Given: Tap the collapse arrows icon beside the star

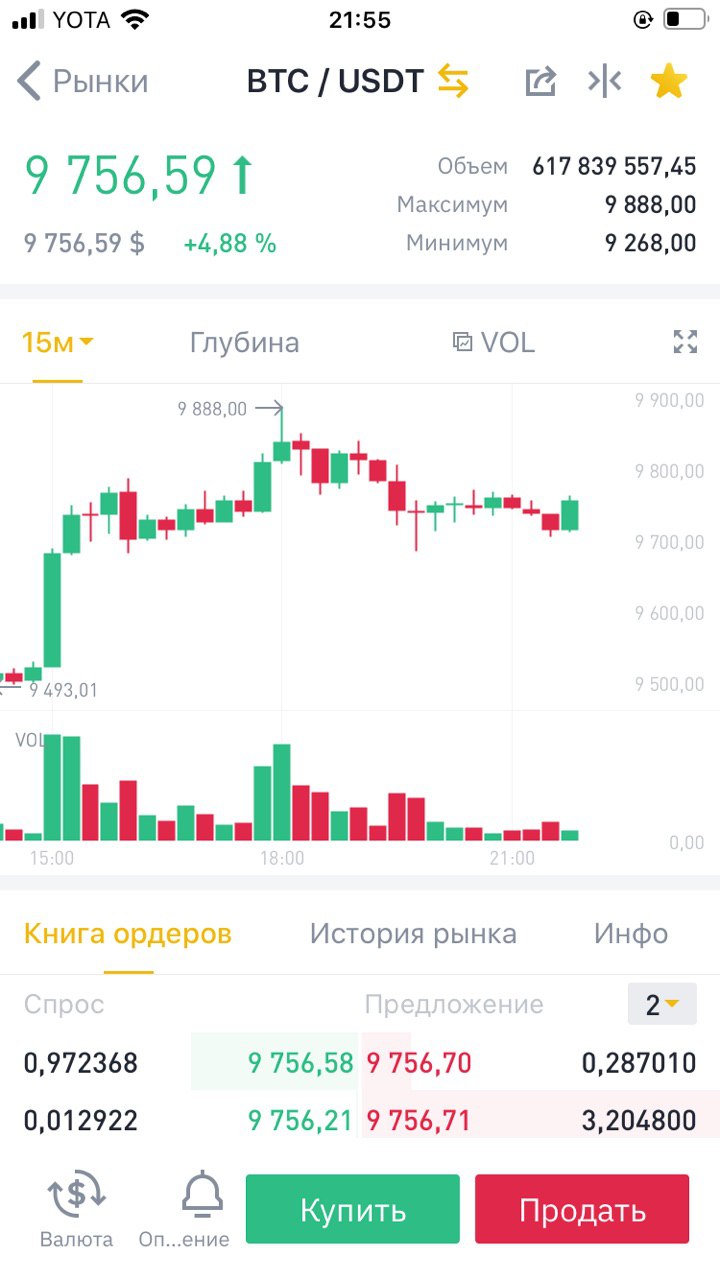Looking at the screenshot, I should [605, 81].
